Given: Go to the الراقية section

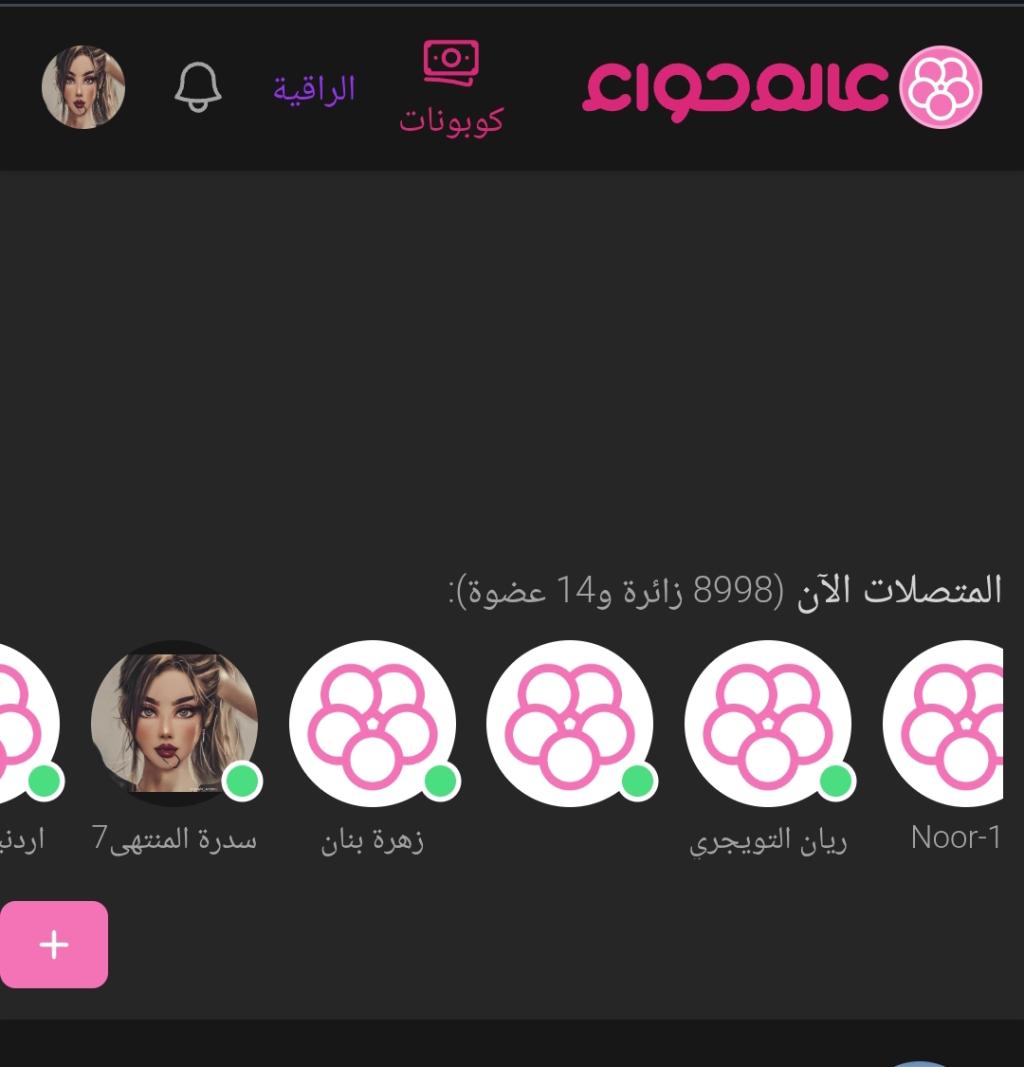Looking at the screenshot, I should coord(314,88).
